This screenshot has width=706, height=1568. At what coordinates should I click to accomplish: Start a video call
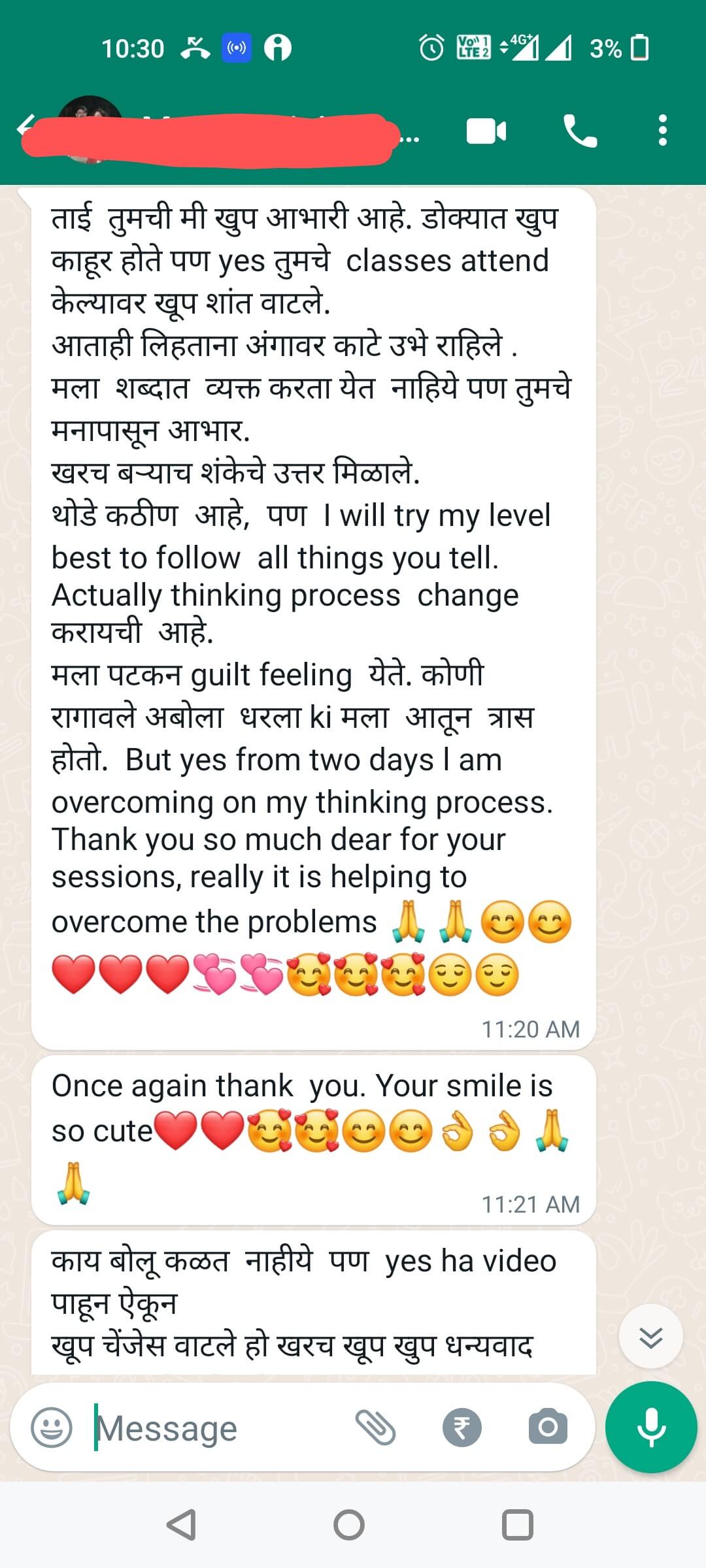[x=486, y=131]
